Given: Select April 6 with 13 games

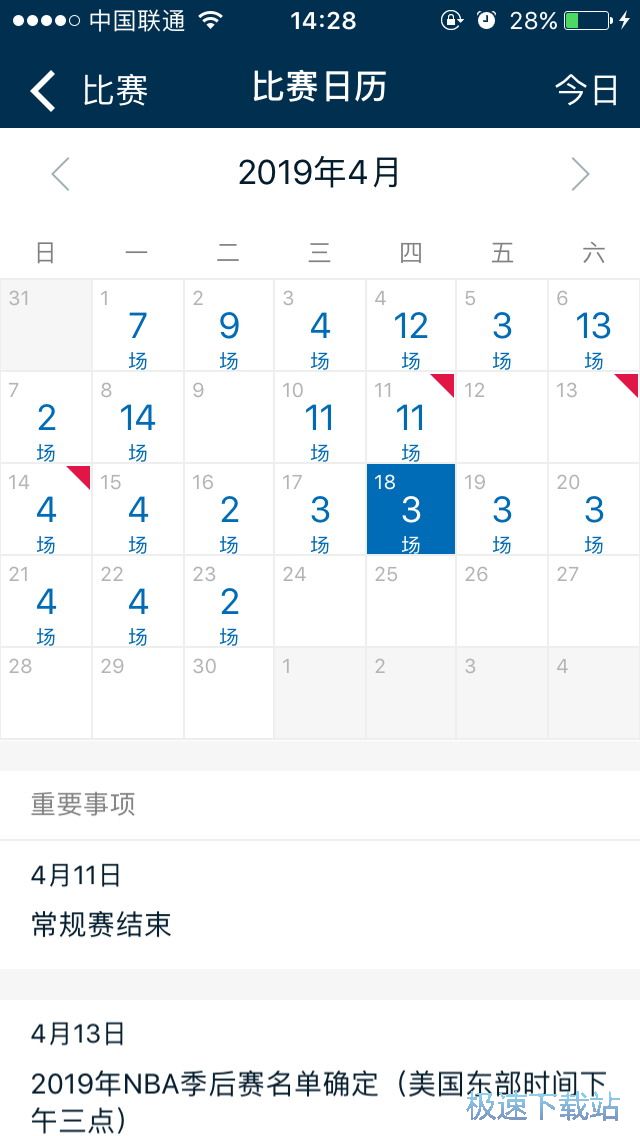Looking at the screenshot, I should click(x=593, y=326).
